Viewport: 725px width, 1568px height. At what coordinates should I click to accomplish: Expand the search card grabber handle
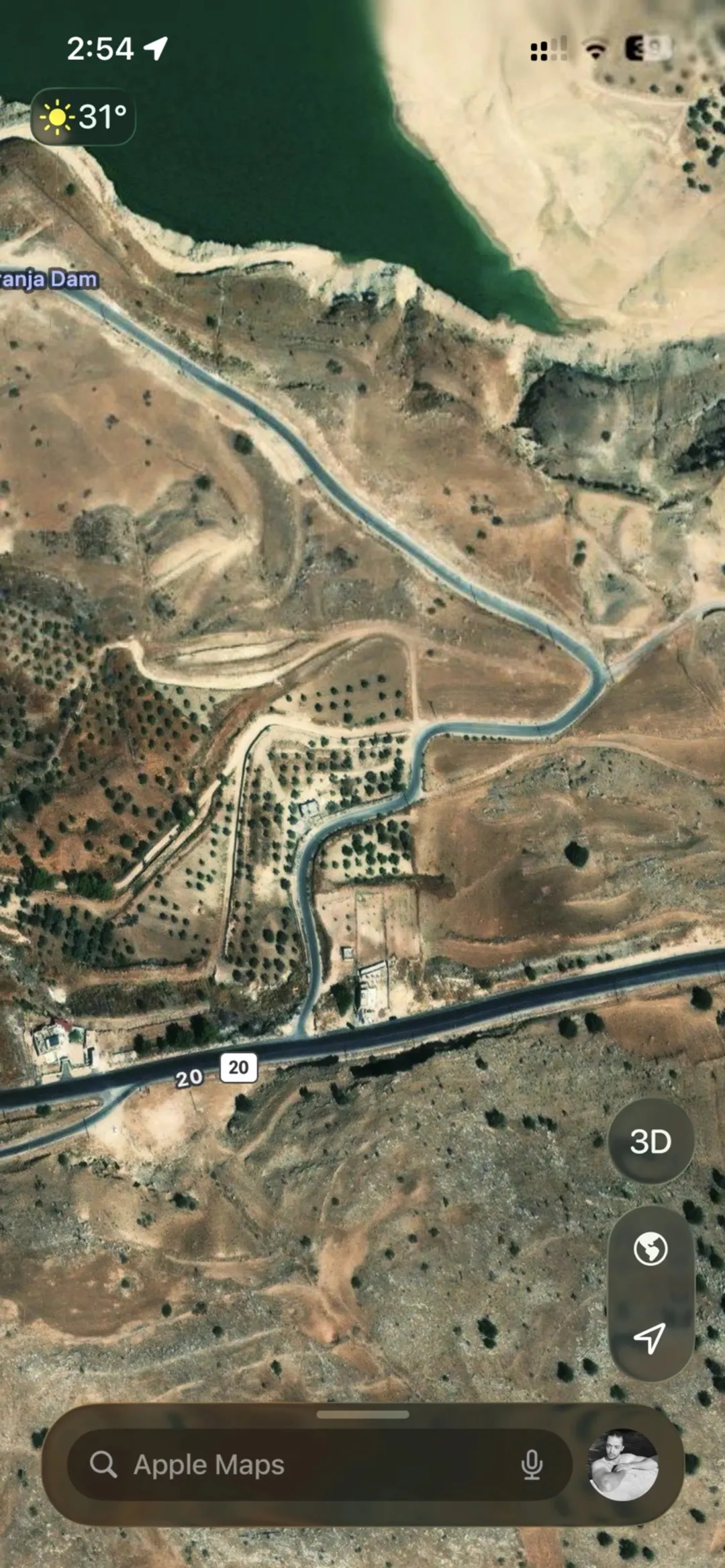click(x=362, y=1414)
